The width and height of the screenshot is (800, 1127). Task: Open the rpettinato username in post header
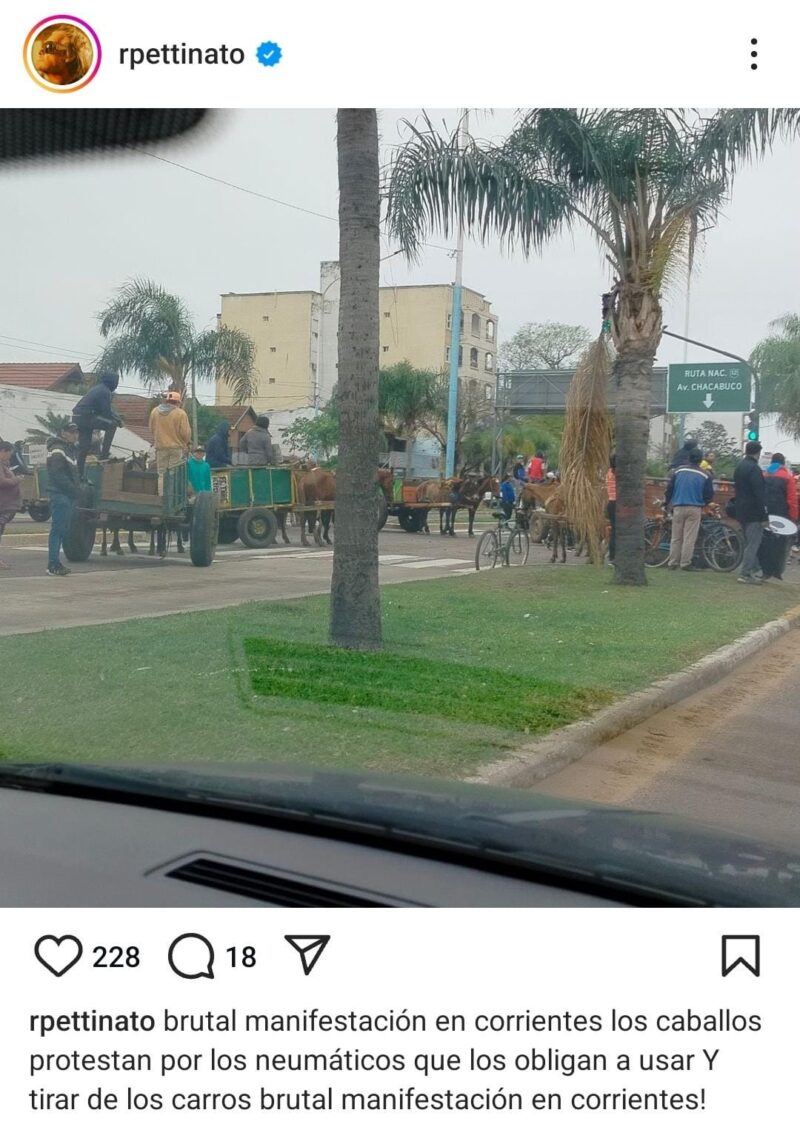(181, 54)
